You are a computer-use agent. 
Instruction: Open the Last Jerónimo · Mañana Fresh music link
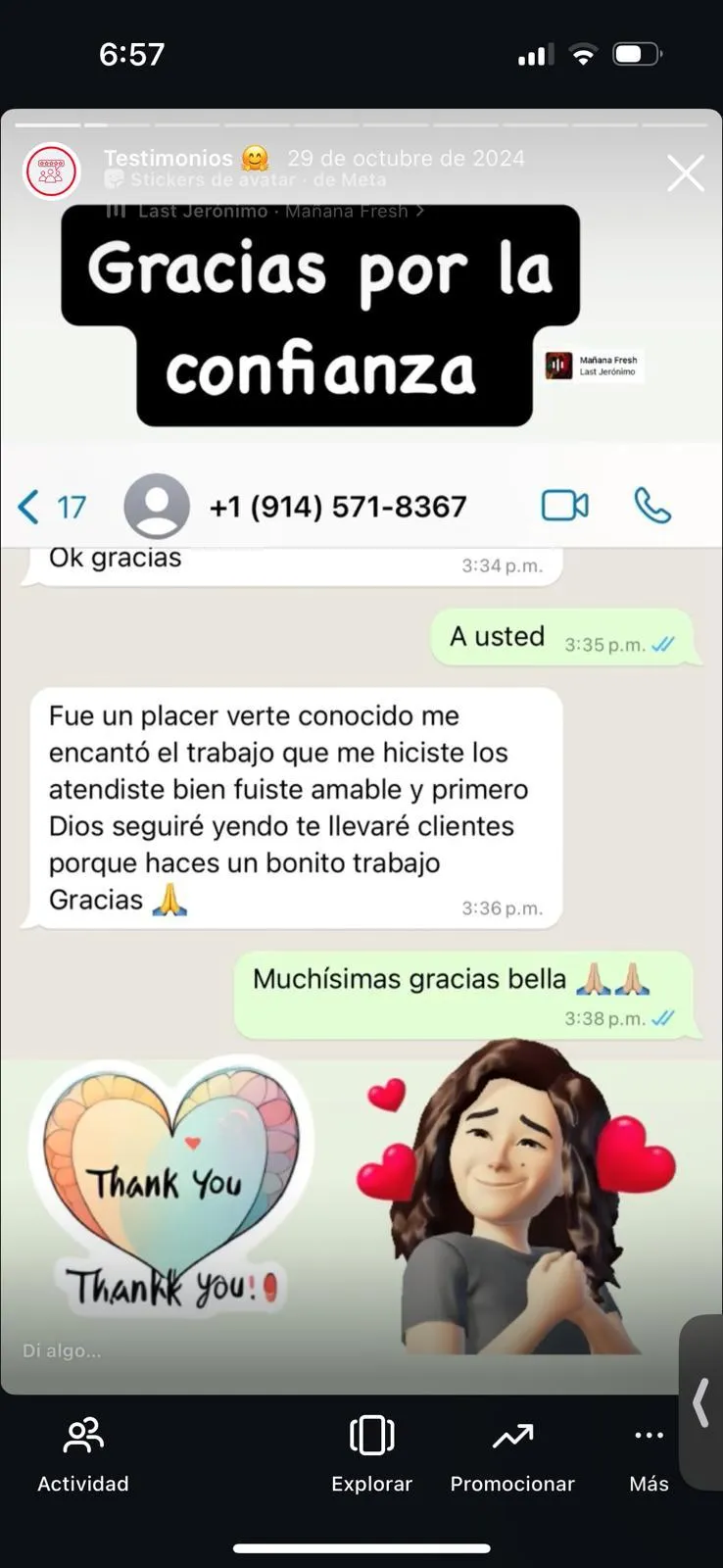point(266,211)
